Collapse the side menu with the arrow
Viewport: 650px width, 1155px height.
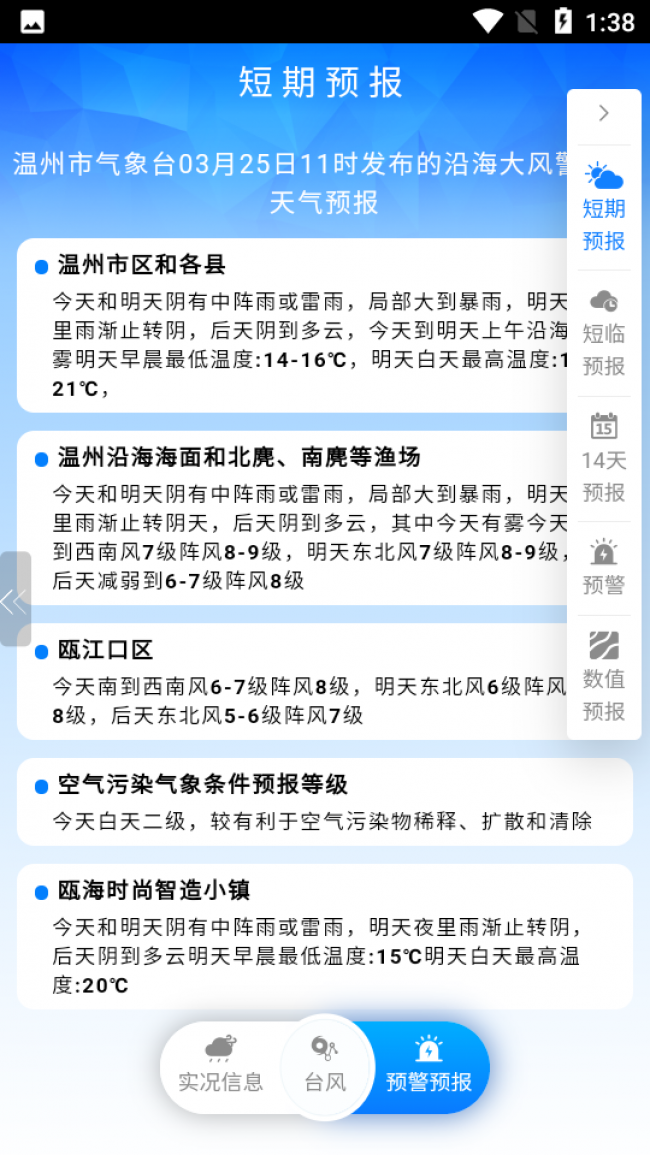[604, 114]
